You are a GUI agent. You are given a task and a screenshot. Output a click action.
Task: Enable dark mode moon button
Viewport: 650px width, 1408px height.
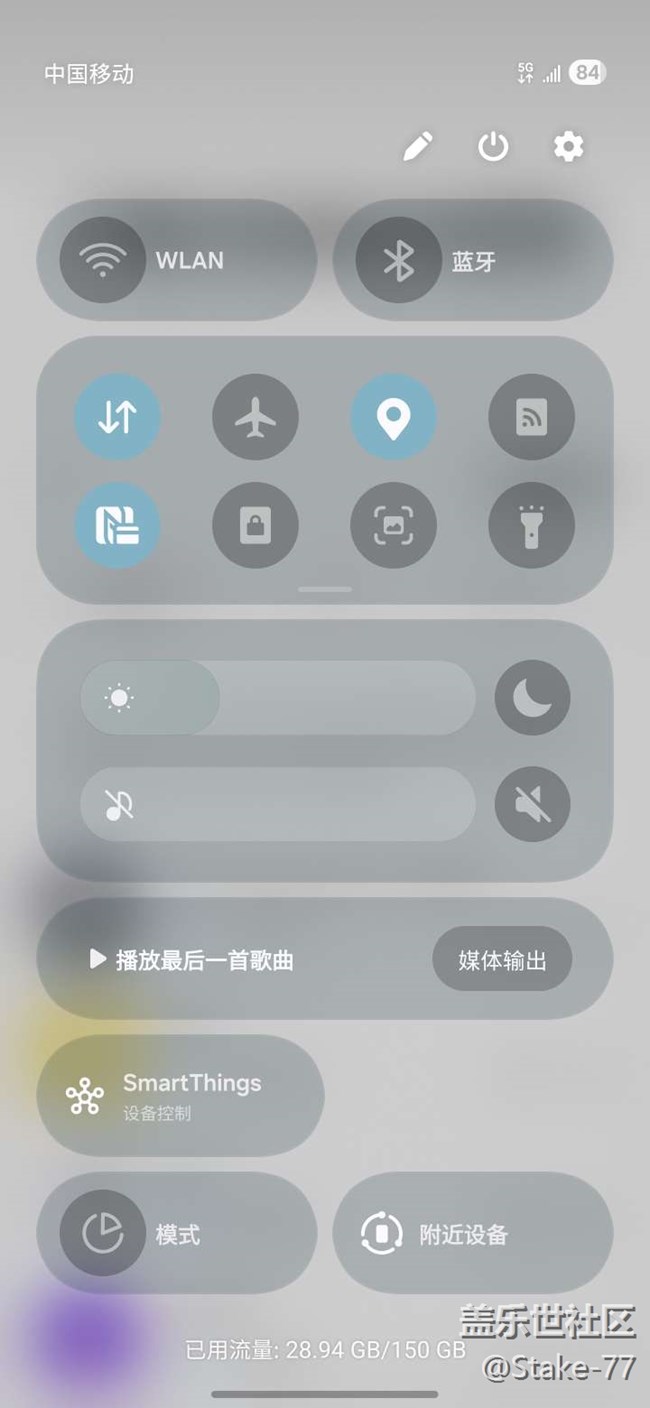[532, 697]
